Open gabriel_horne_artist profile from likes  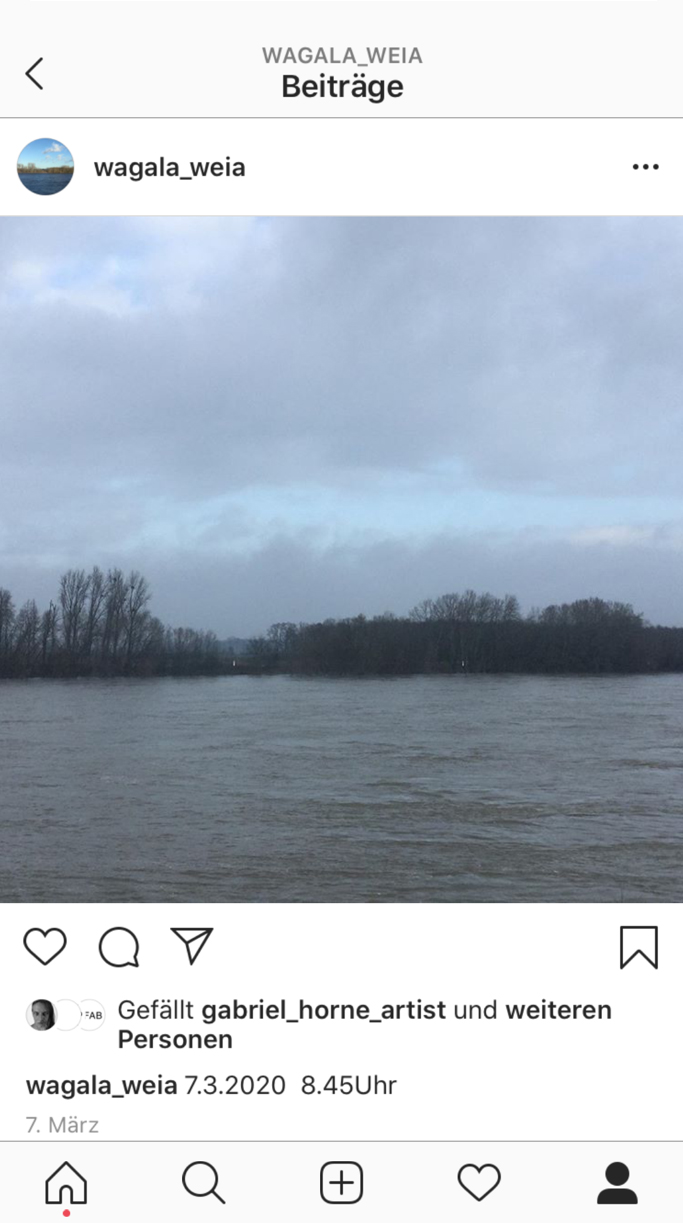pyautogui.click(x=323, y=1010)
